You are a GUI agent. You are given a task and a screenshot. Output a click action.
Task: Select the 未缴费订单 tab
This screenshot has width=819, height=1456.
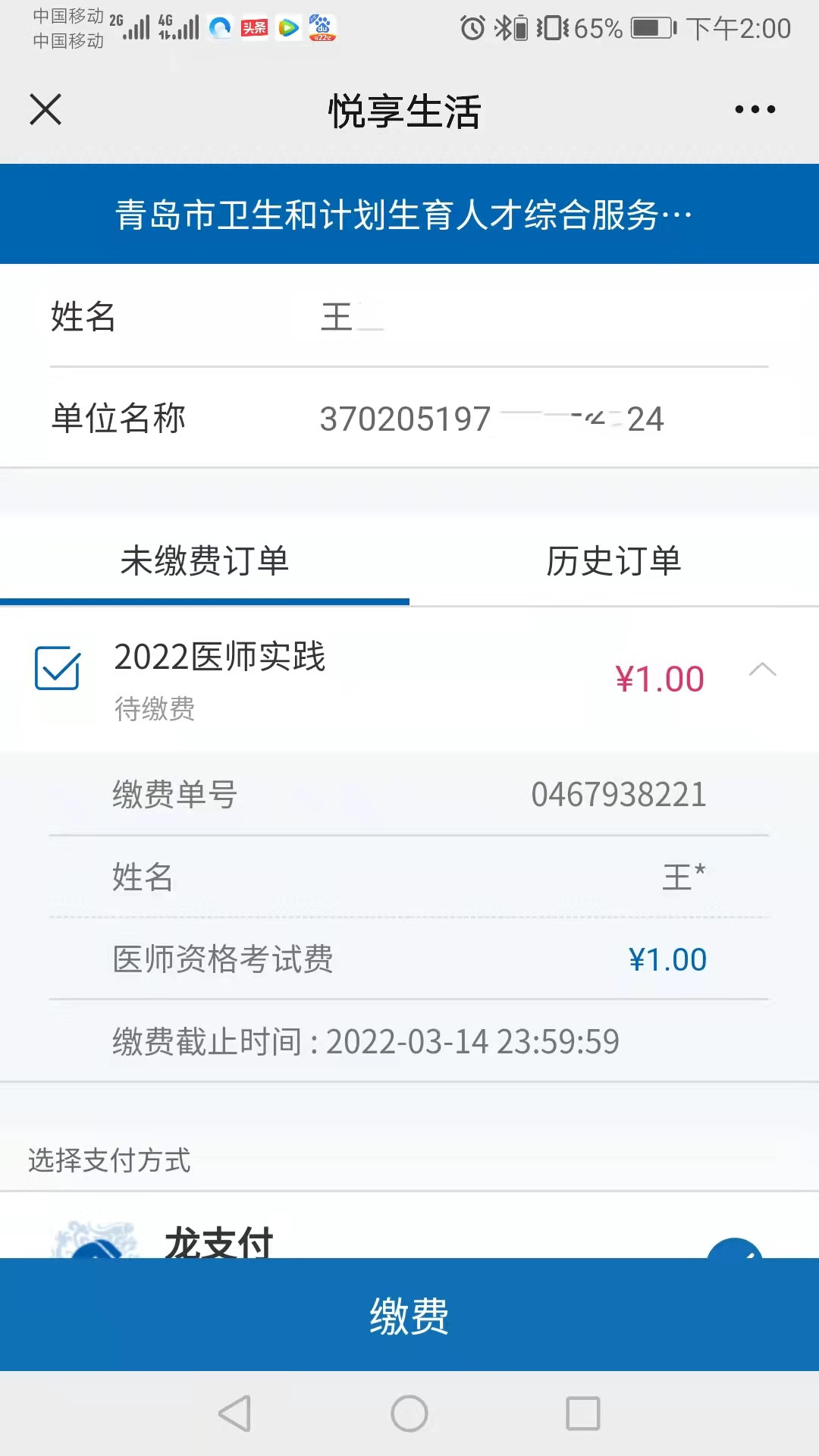[205, 561]
